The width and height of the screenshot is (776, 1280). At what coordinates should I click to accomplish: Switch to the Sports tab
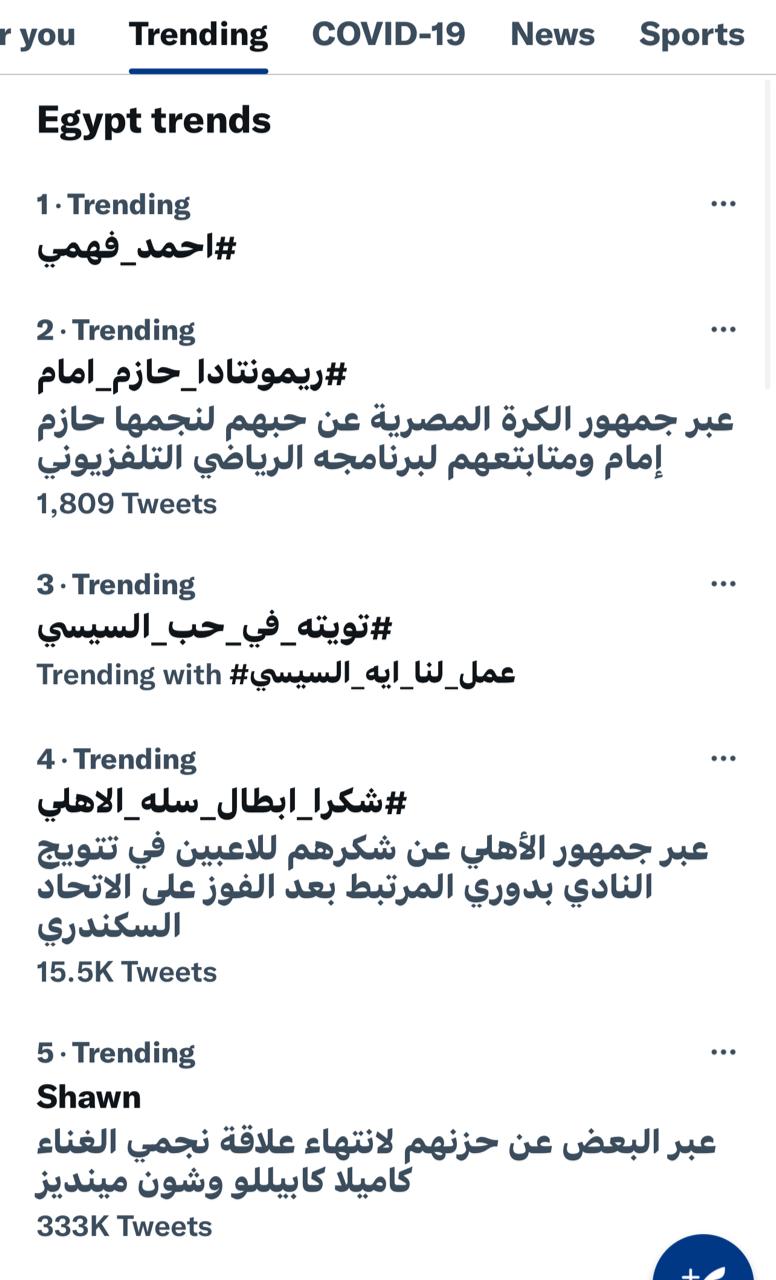click(691, 35)
